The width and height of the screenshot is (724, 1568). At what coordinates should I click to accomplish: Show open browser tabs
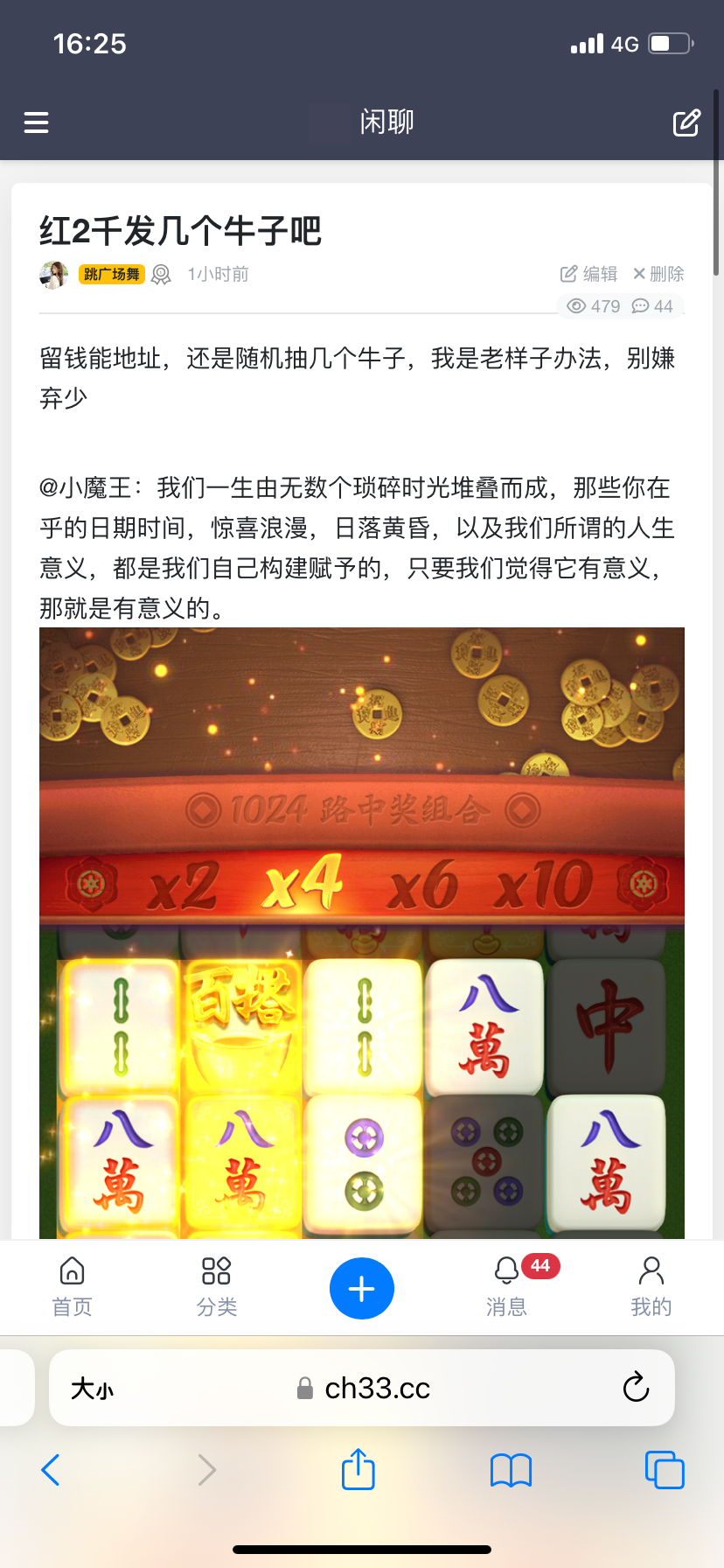tap(665, 1470)
